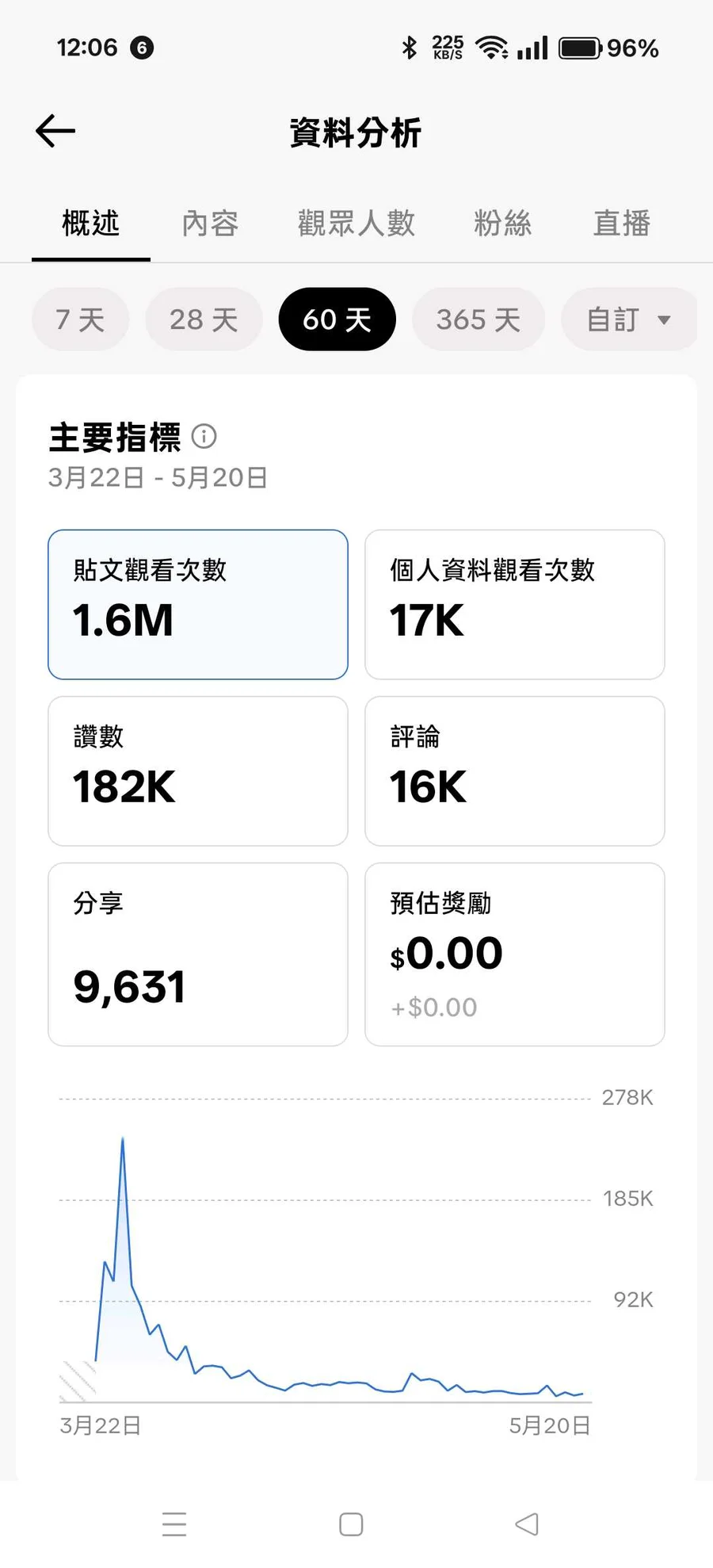Select the 分享 metric card
The height and width of the screenshot is (1568, 713).
tap(198, 954)
